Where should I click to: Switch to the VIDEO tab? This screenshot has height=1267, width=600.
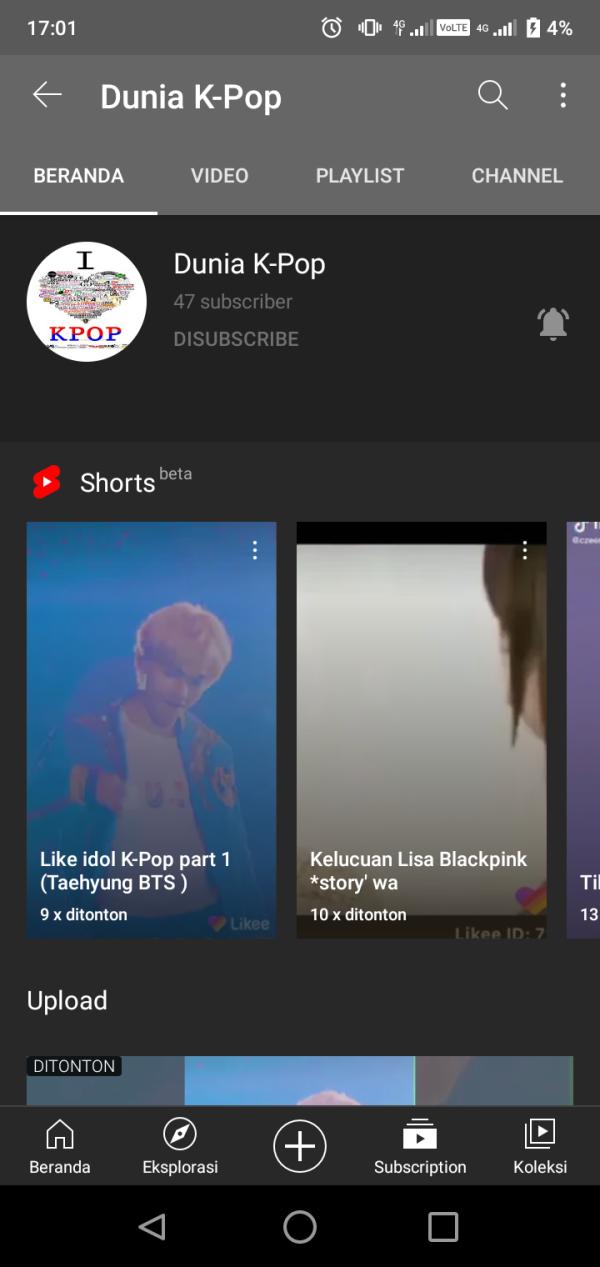219,176
